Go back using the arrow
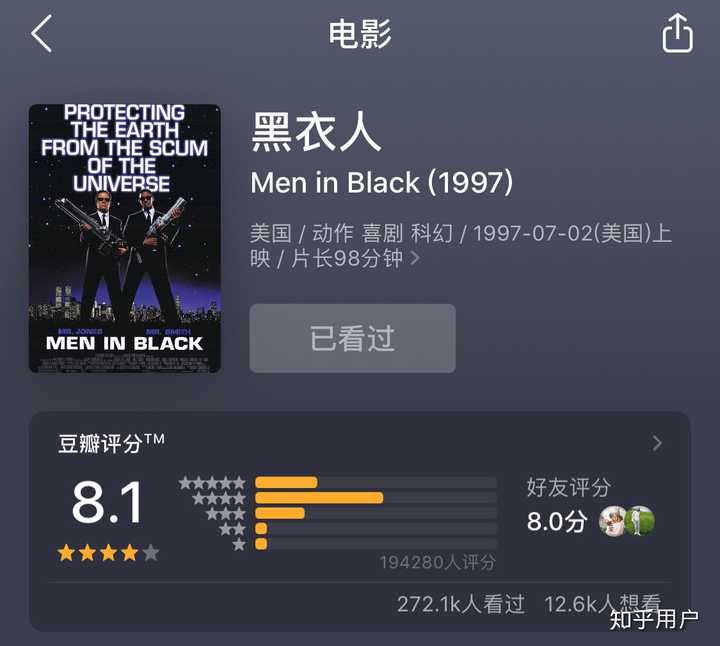Screen dimensions: 720x646 (x=41, y=34)
